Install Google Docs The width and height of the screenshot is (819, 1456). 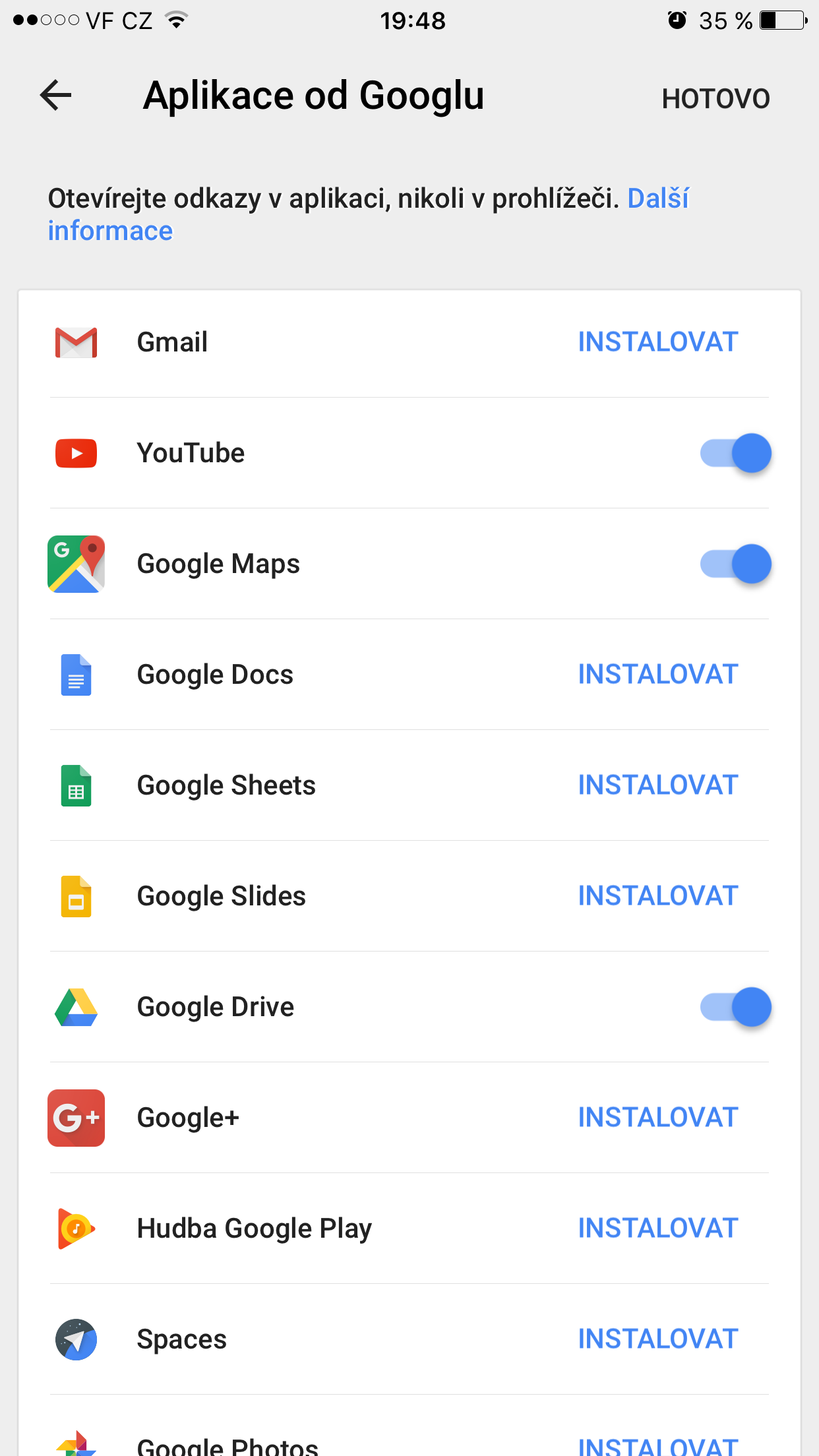[x=657, y=675]
